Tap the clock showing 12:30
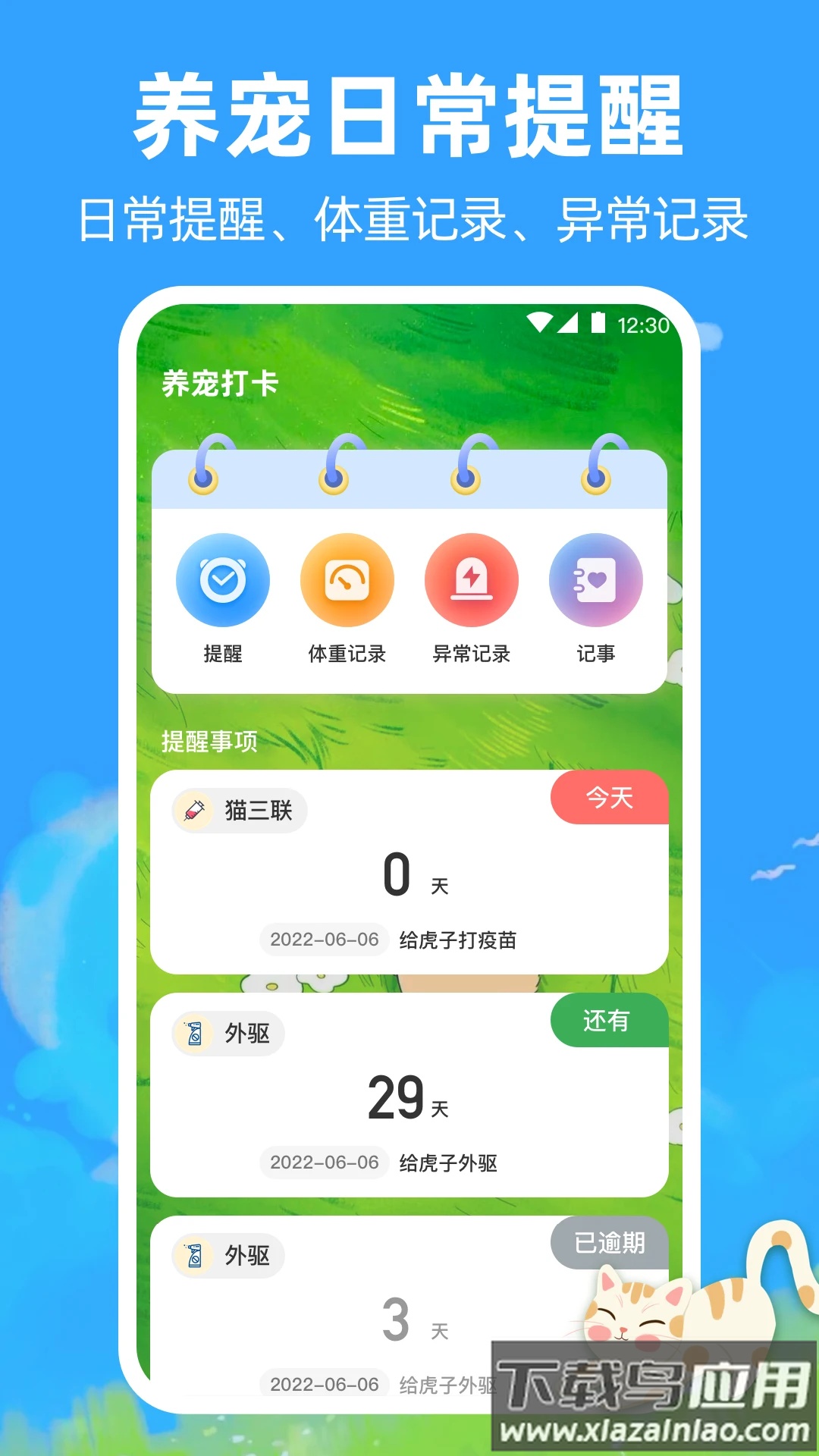This screenshot has height=1456, width=819. (642, 322)
